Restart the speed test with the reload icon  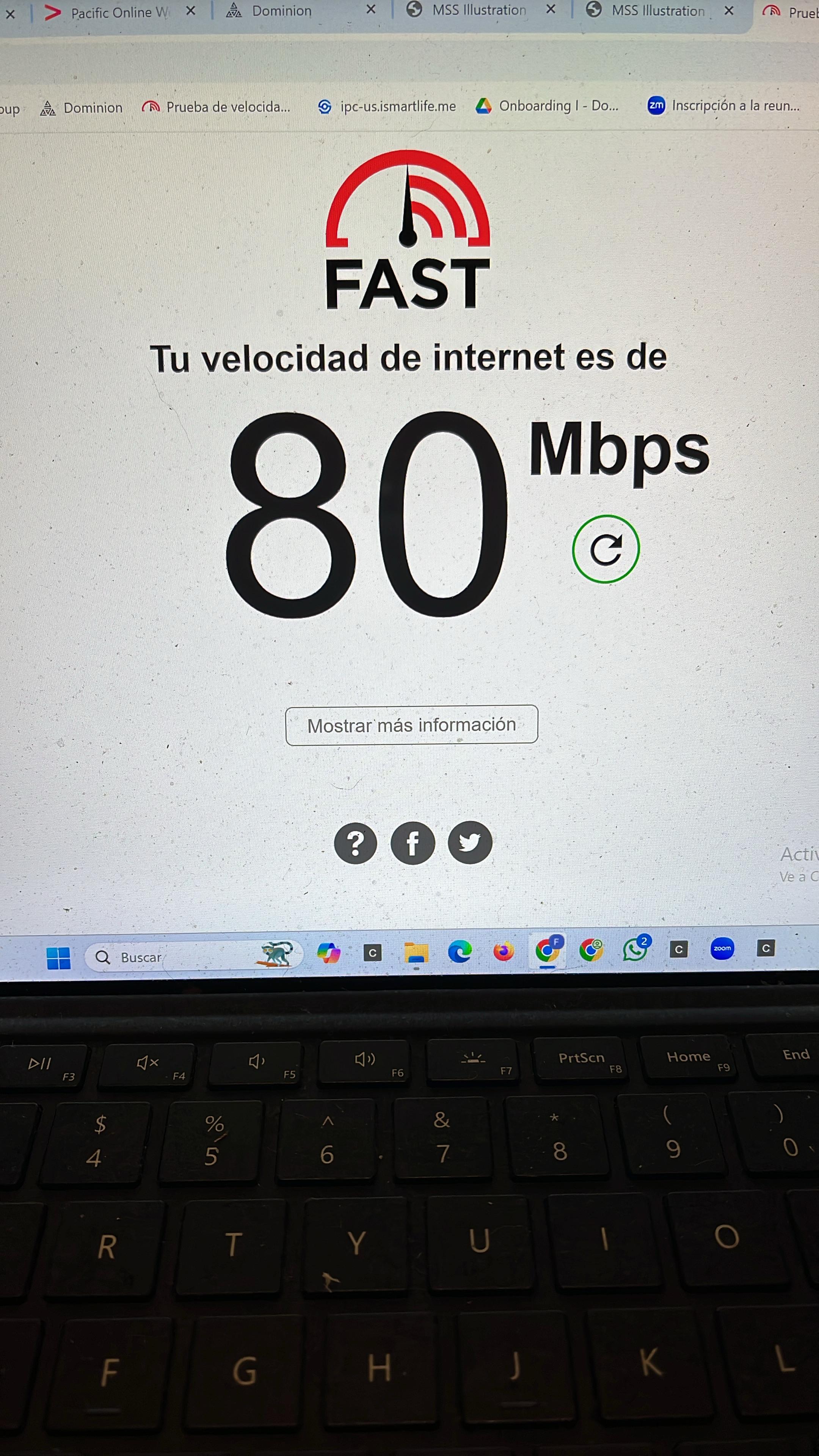pos(606,548)
